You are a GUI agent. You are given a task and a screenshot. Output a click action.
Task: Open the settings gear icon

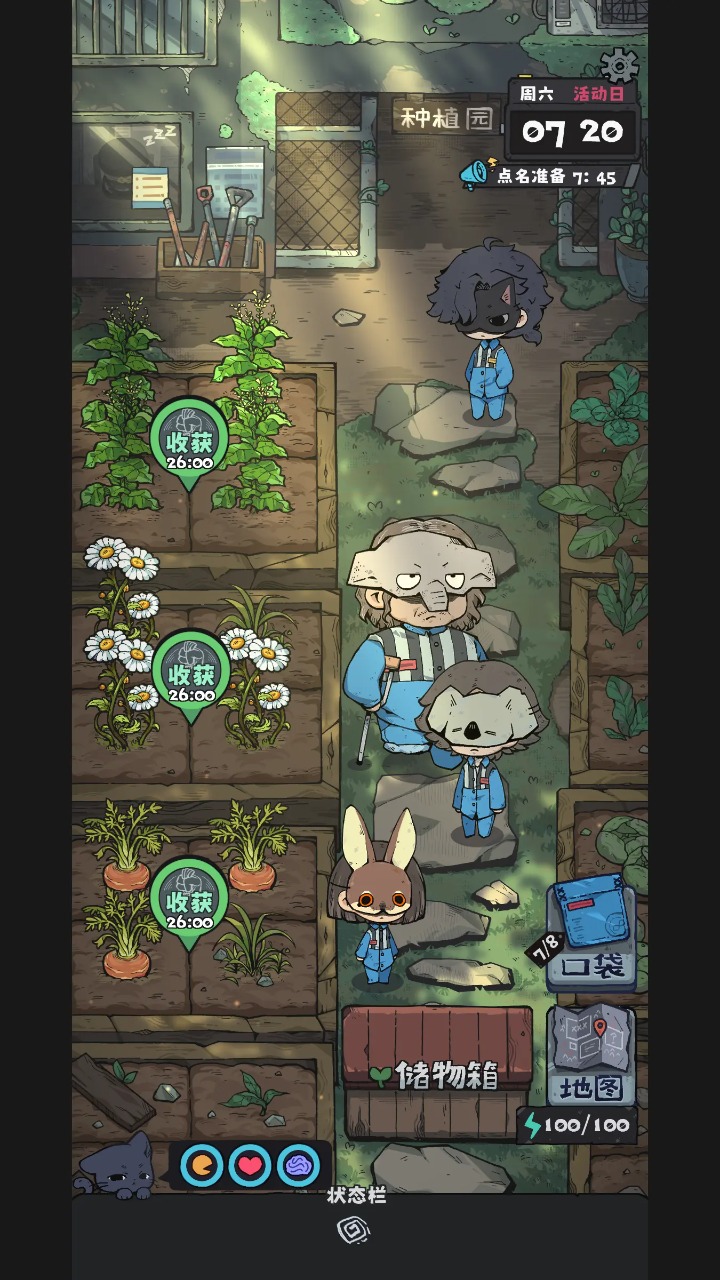[619, 65]
